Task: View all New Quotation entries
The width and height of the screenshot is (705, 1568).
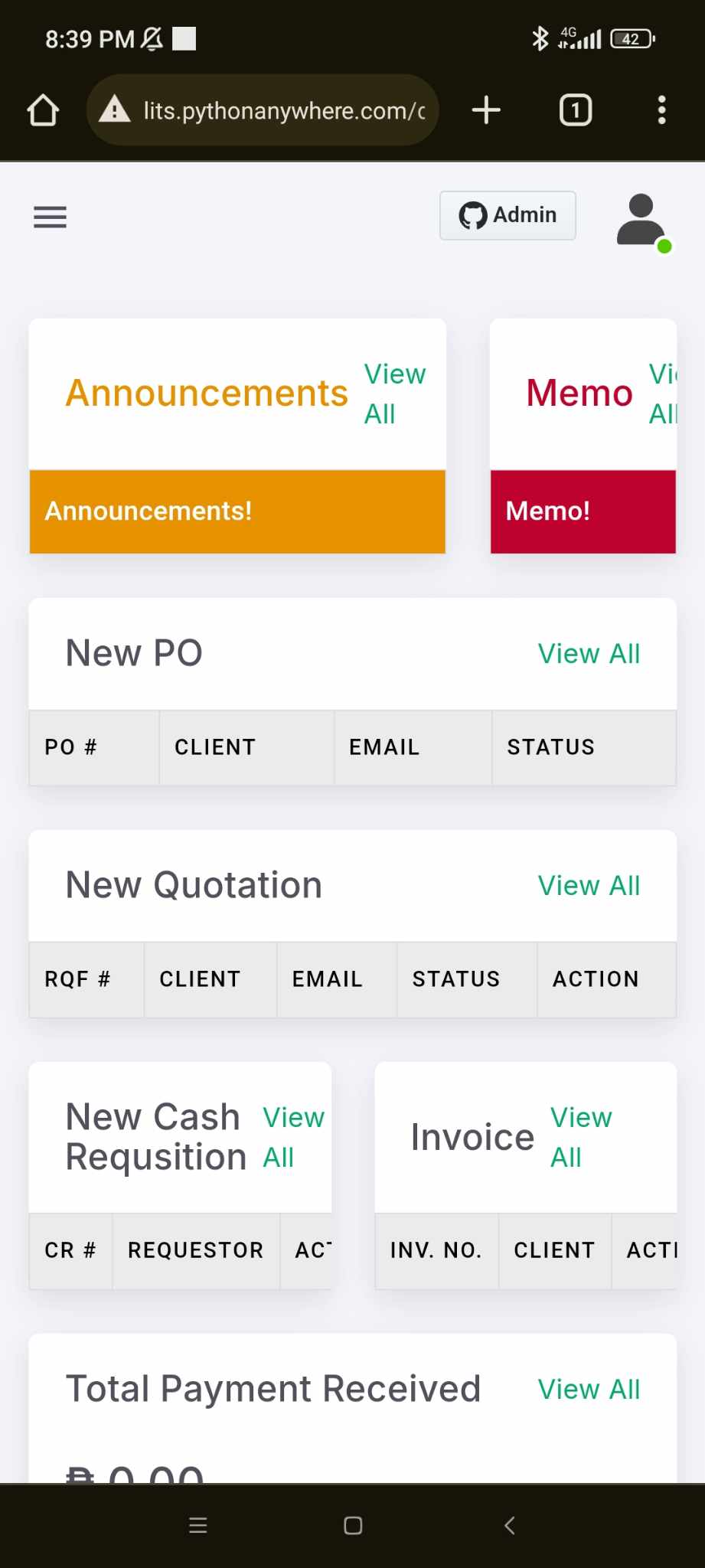Action: (588, 886)
